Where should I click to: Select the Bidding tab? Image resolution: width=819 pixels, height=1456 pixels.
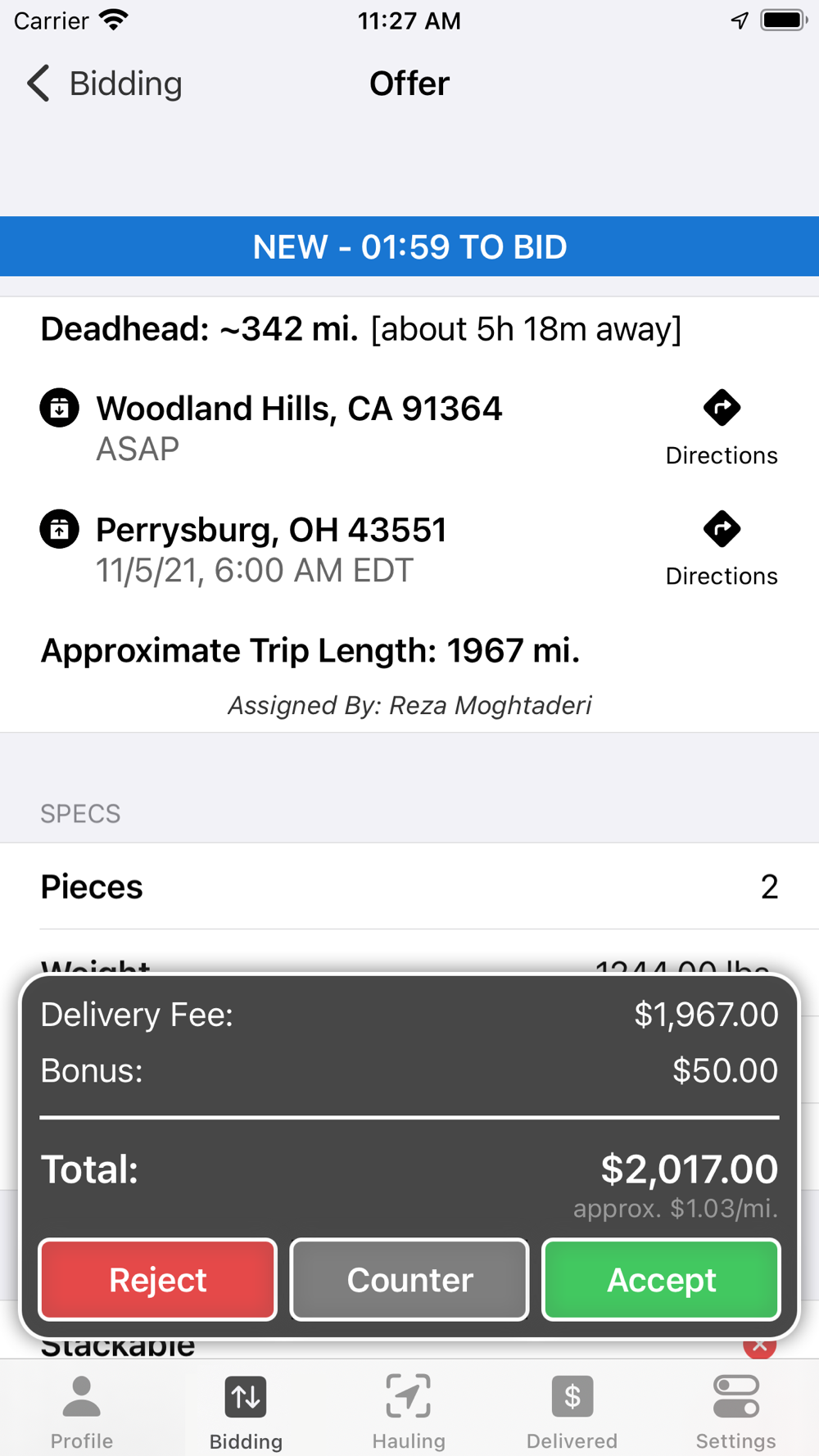[x=246, y=1412]
